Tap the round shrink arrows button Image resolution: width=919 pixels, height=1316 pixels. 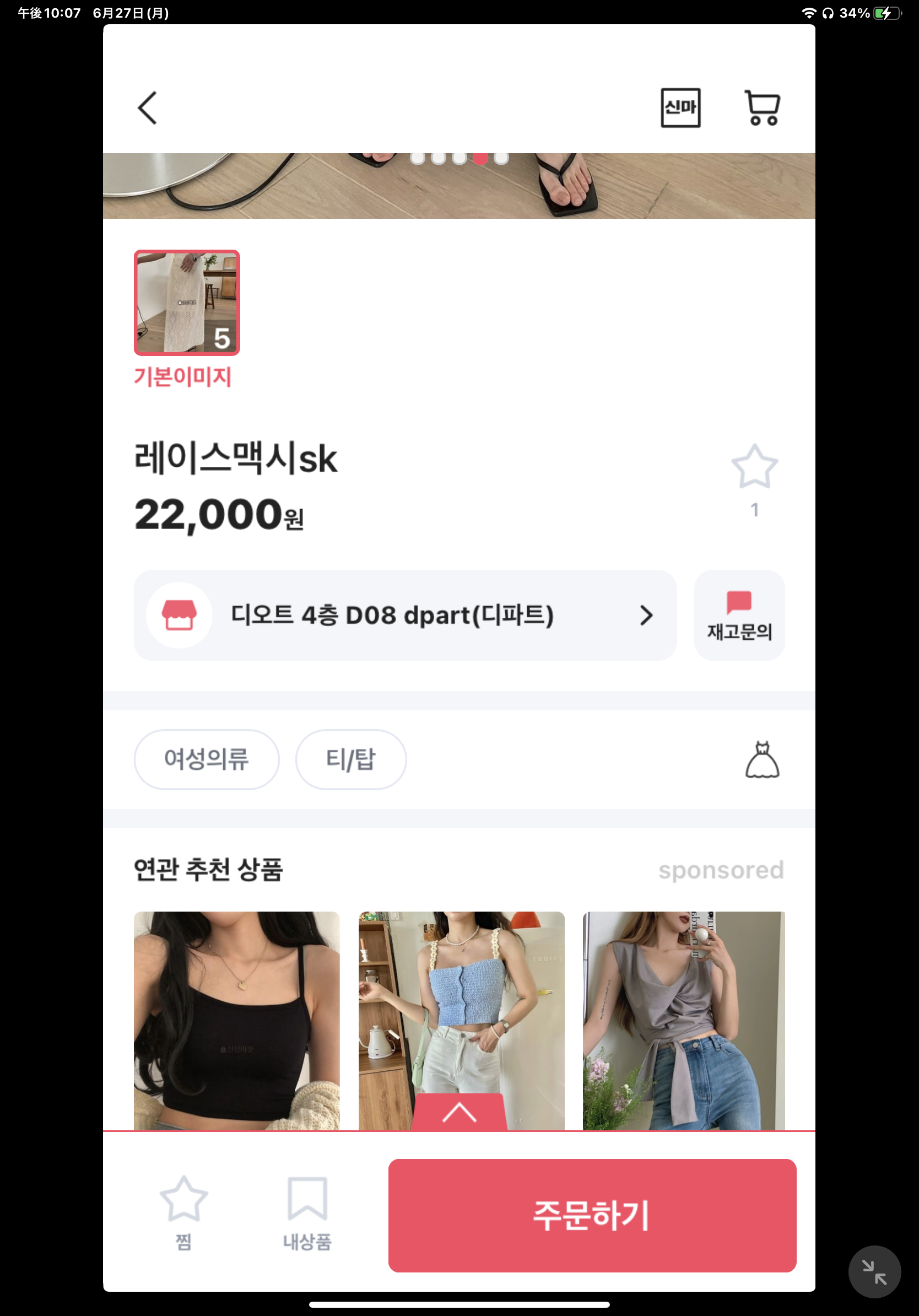[874, 1272]
